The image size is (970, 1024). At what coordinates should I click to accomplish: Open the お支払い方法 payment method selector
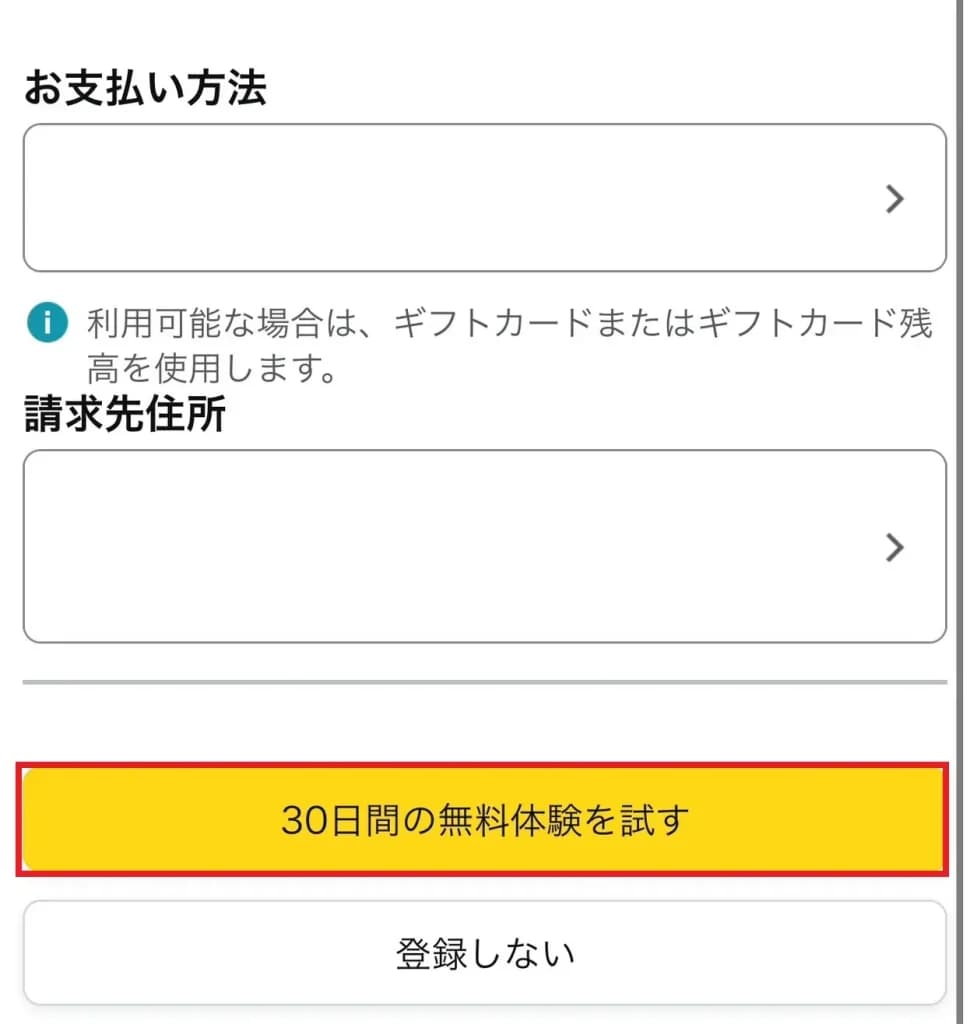(484, 198)
